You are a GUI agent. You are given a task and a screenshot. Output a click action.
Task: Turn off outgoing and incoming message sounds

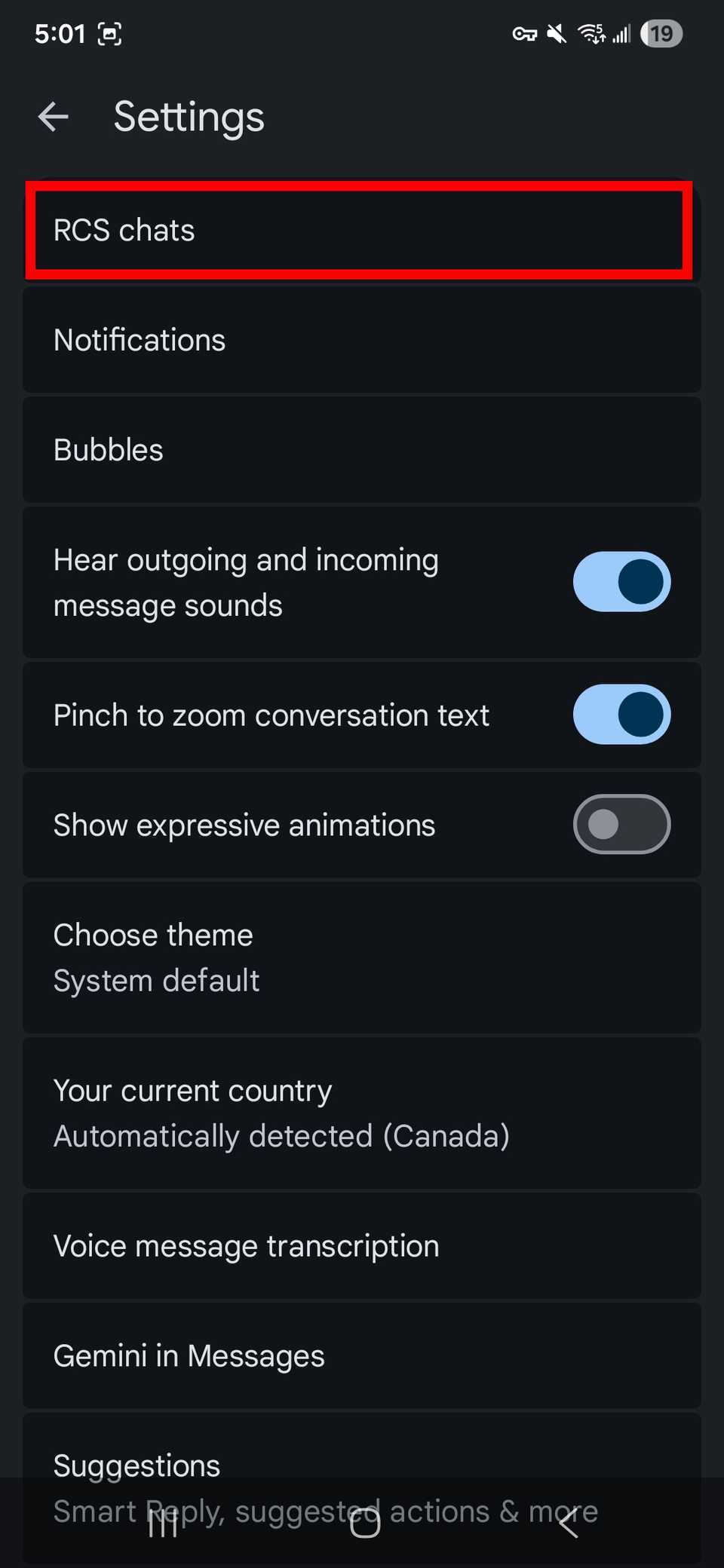pyautogui.click(x=621, y=582)
